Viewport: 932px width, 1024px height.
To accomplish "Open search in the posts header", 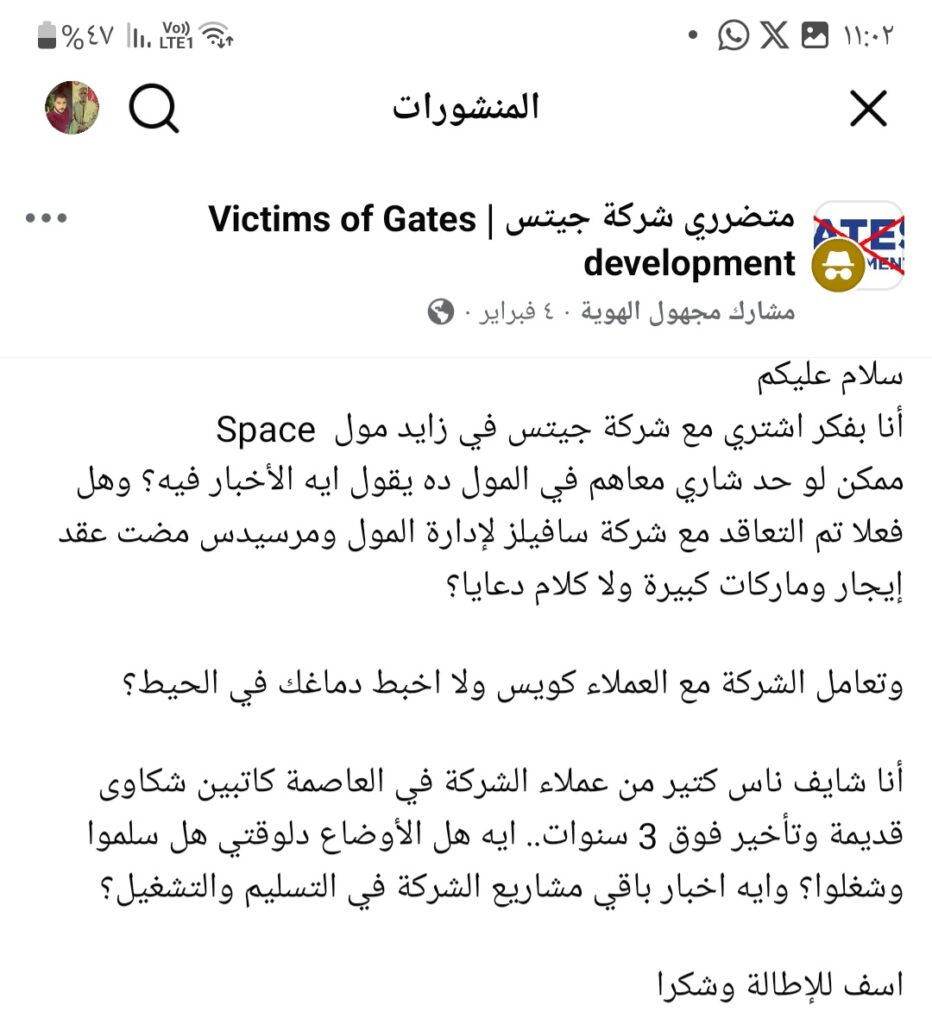I will tap(153, 108).
